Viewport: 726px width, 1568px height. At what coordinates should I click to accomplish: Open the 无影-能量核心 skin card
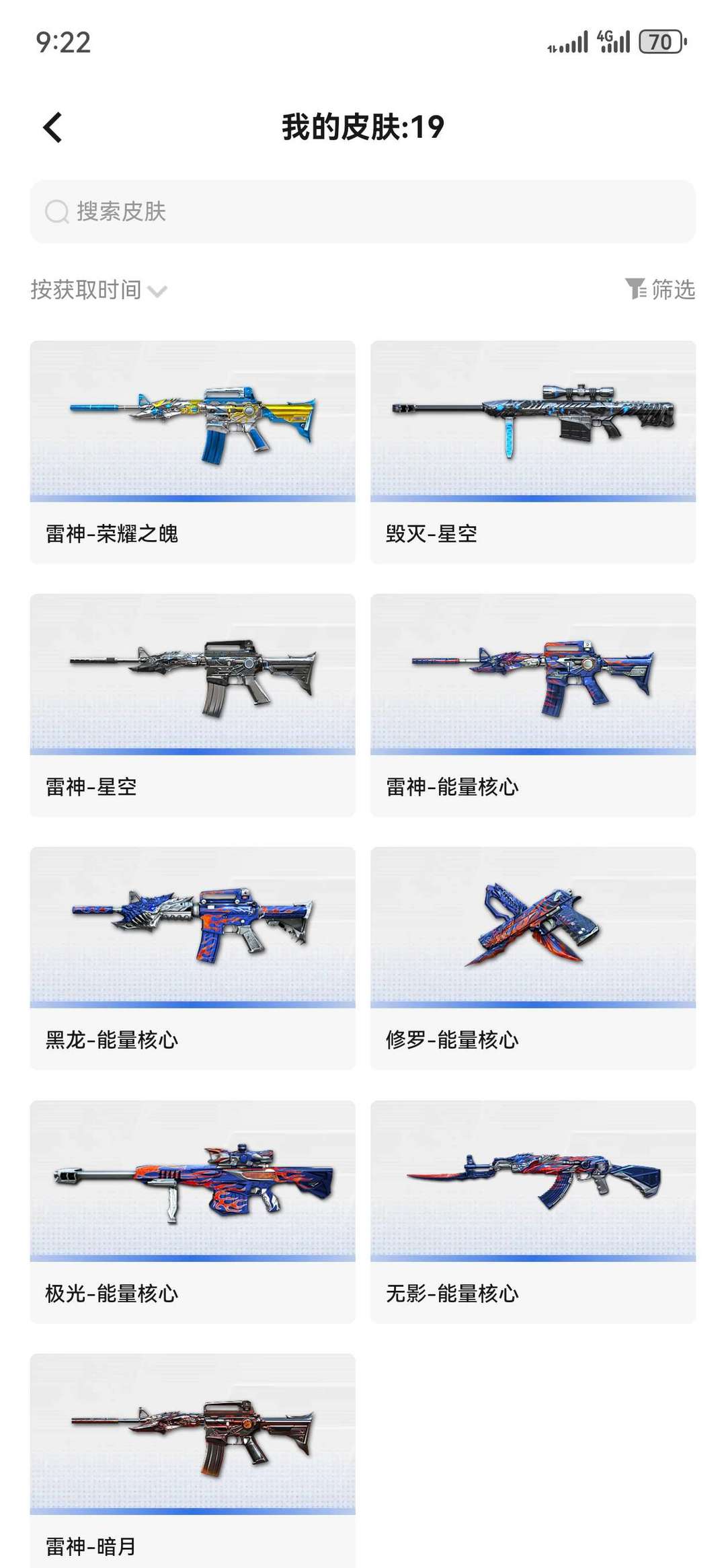(533, 1211)
